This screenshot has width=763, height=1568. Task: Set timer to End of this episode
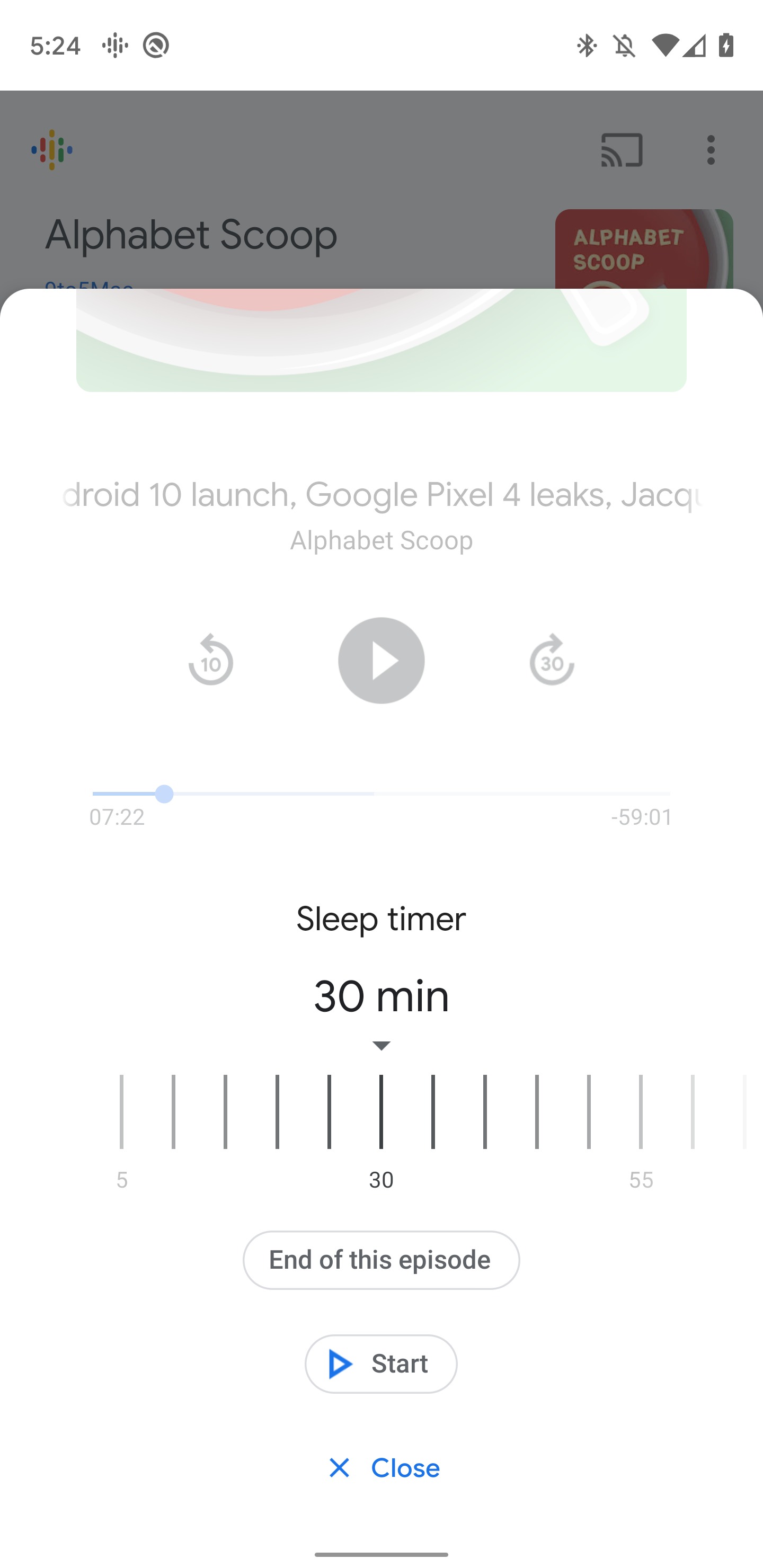[380, 1259]
